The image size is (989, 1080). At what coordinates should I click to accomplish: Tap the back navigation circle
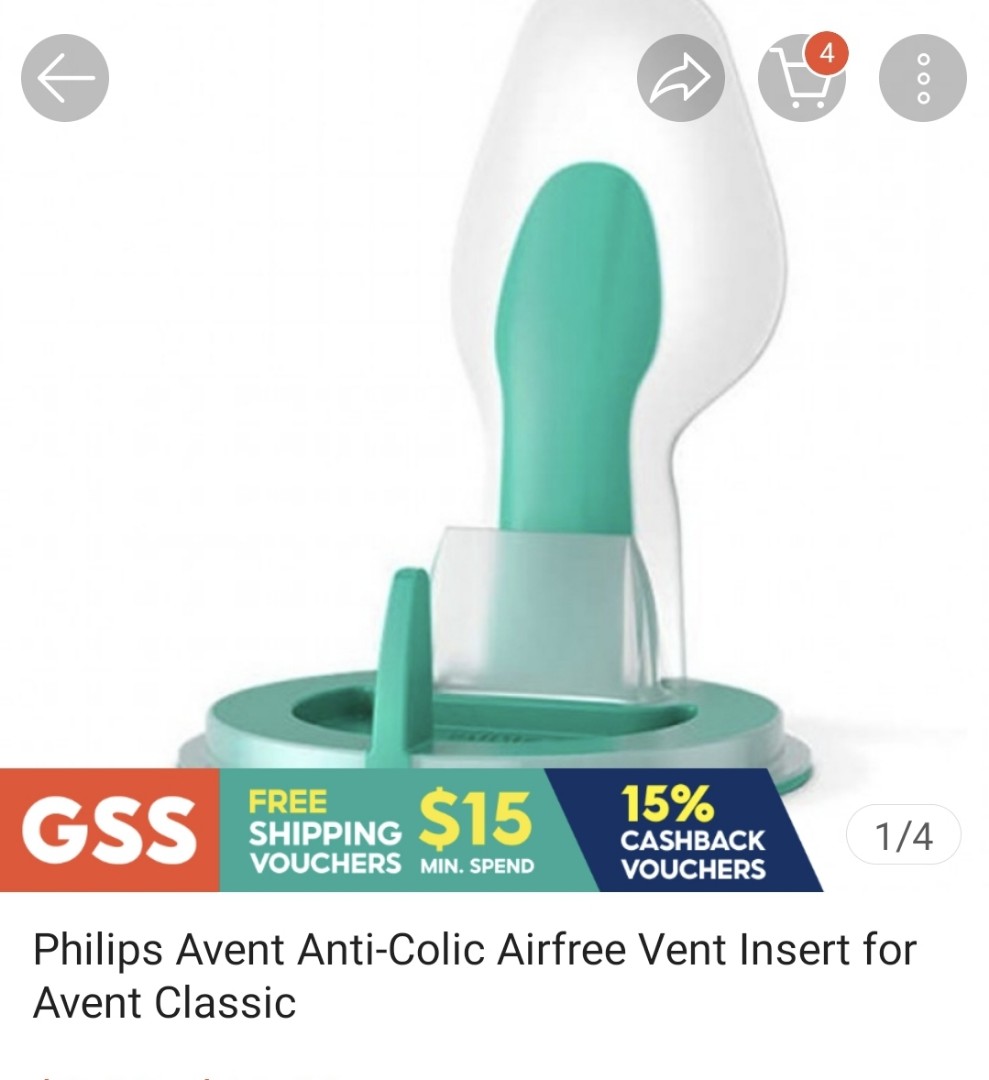[64, 77]
